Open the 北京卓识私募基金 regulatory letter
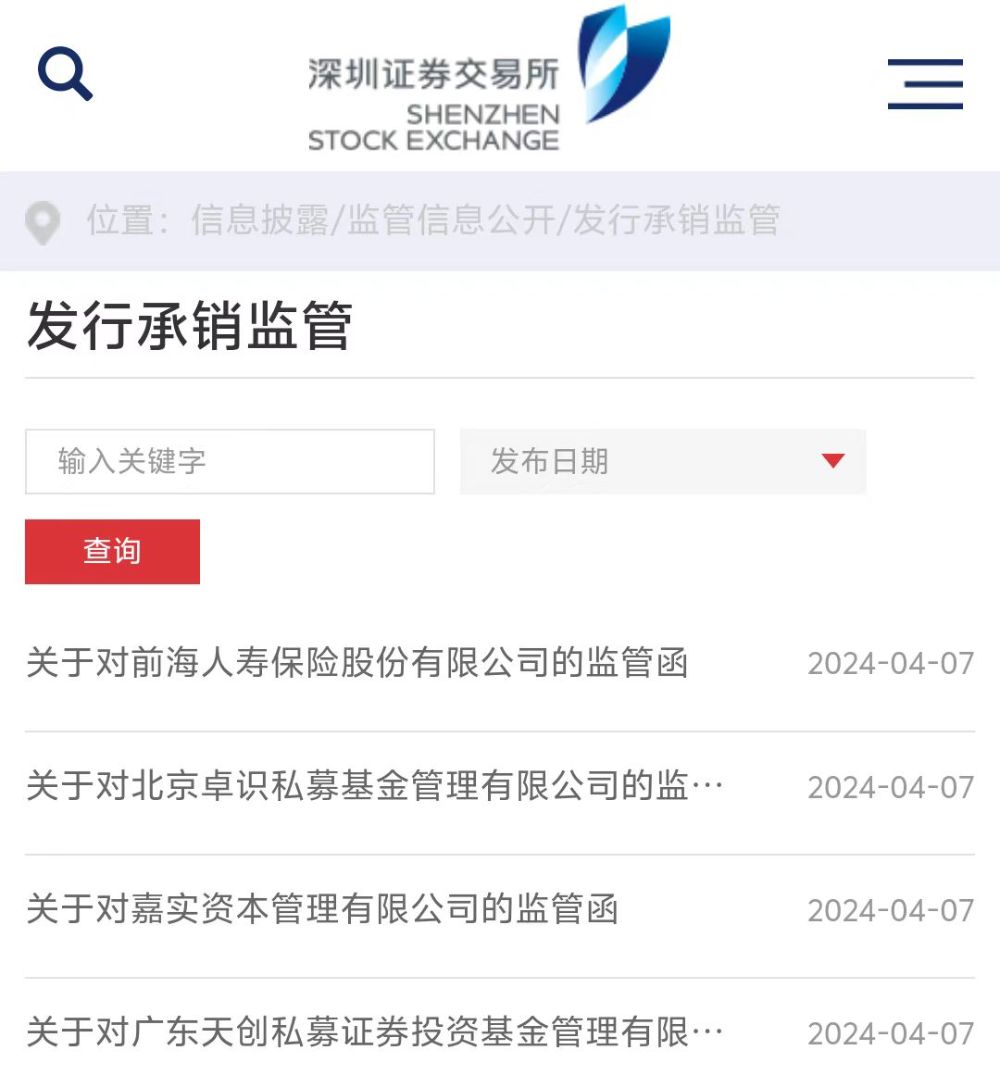This screenshot has height=1088, width=1000. tap(374, 787)
